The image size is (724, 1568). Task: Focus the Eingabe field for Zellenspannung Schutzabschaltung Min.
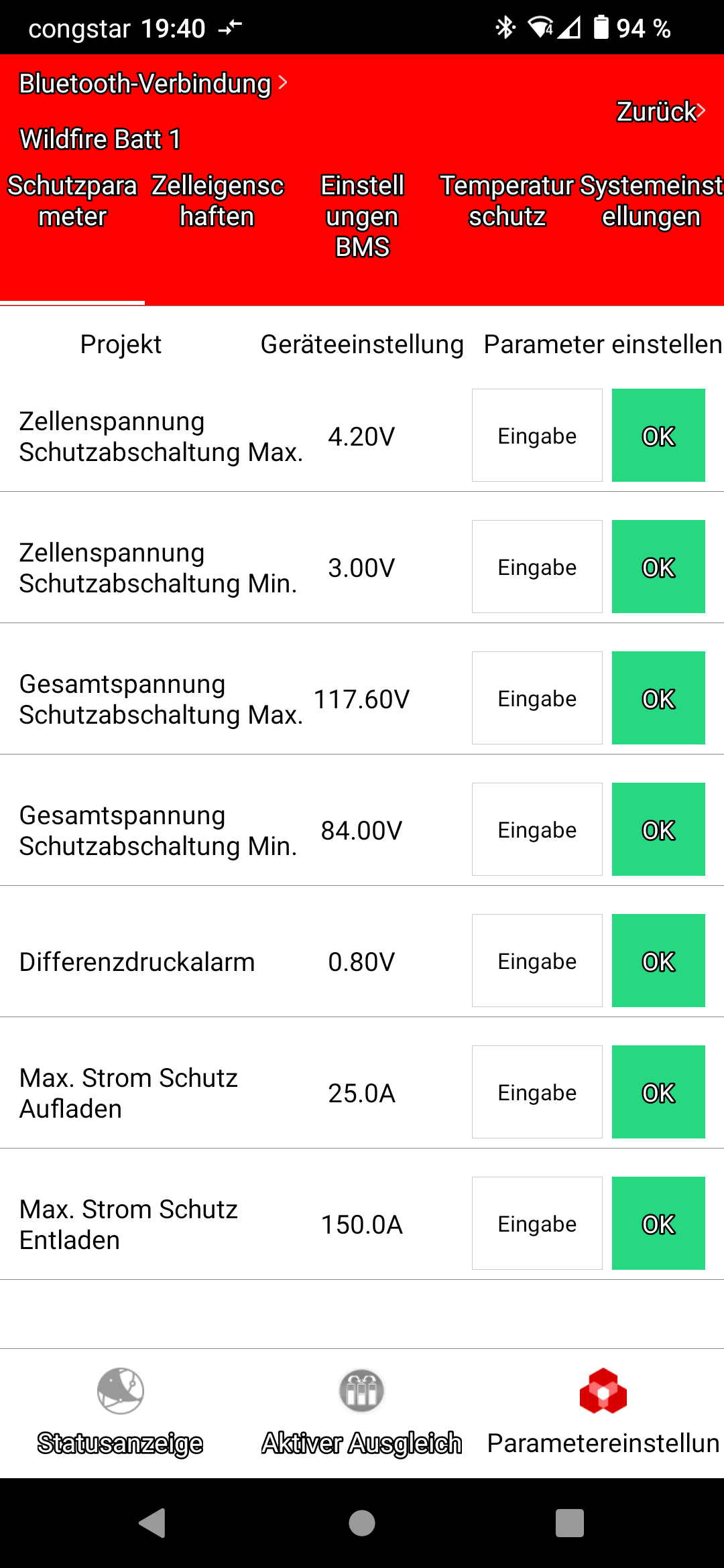(x=537, y=567)
